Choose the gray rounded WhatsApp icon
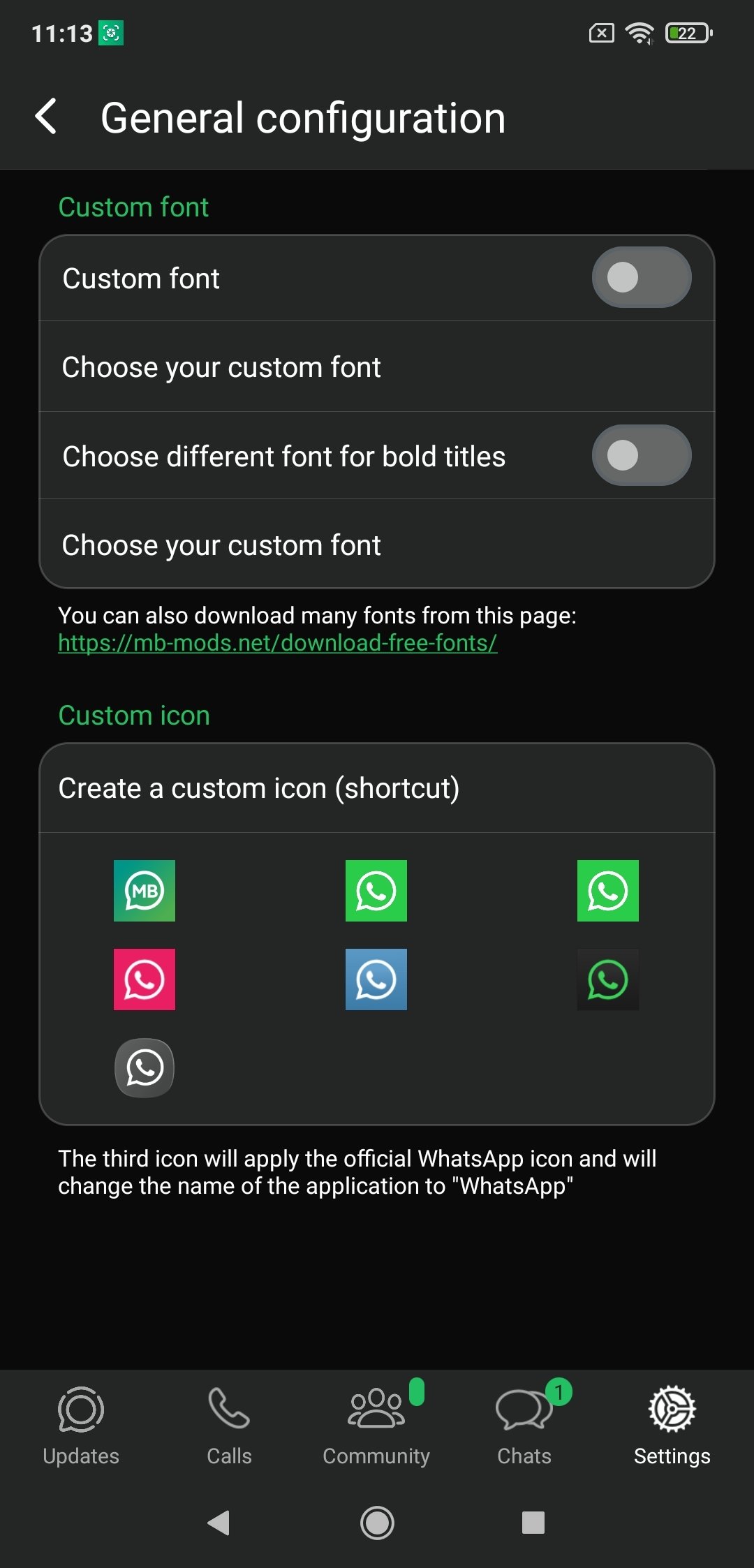Image resolution: width=754 pixels, height=1568 pixels. click(145, 1067)
